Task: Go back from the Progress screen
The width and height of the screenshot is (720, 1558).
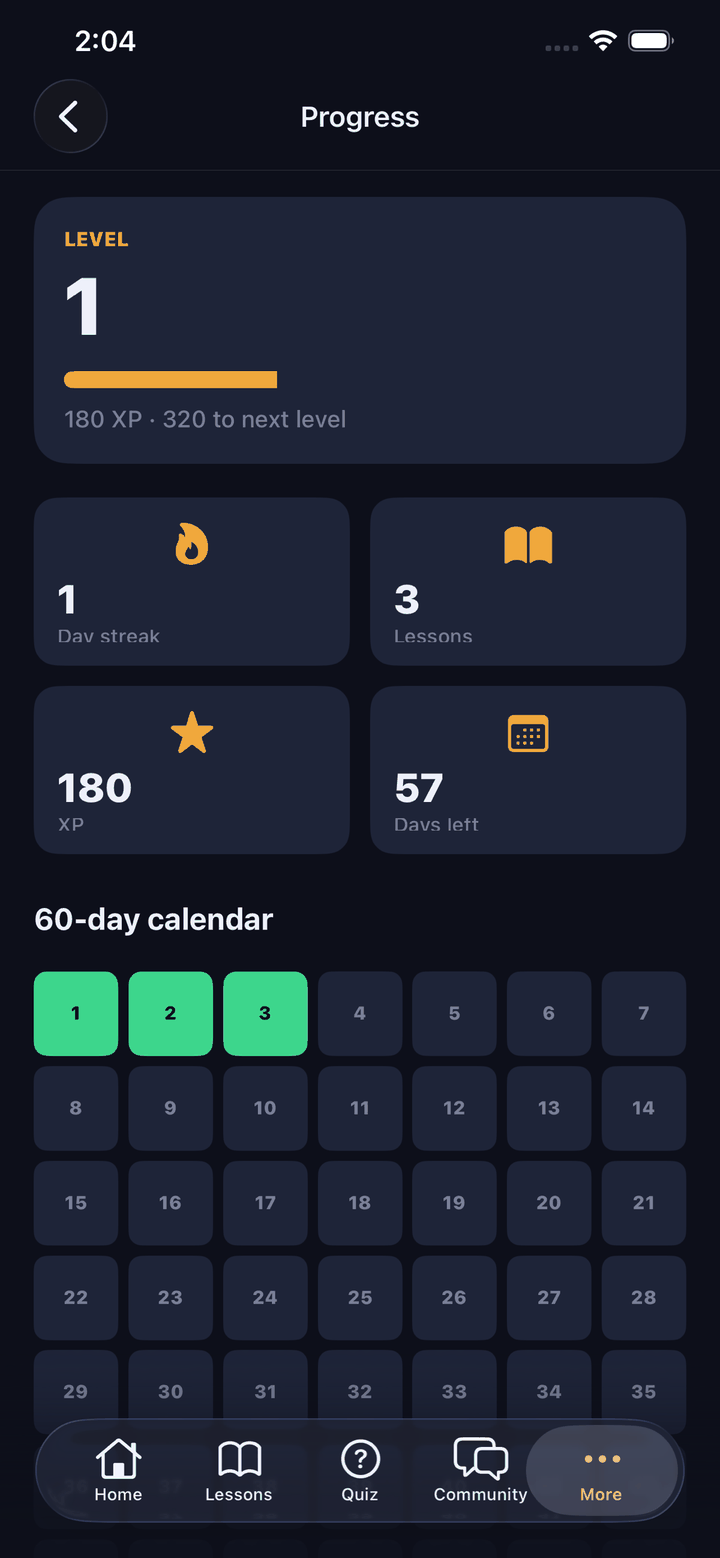Action: 70,117
